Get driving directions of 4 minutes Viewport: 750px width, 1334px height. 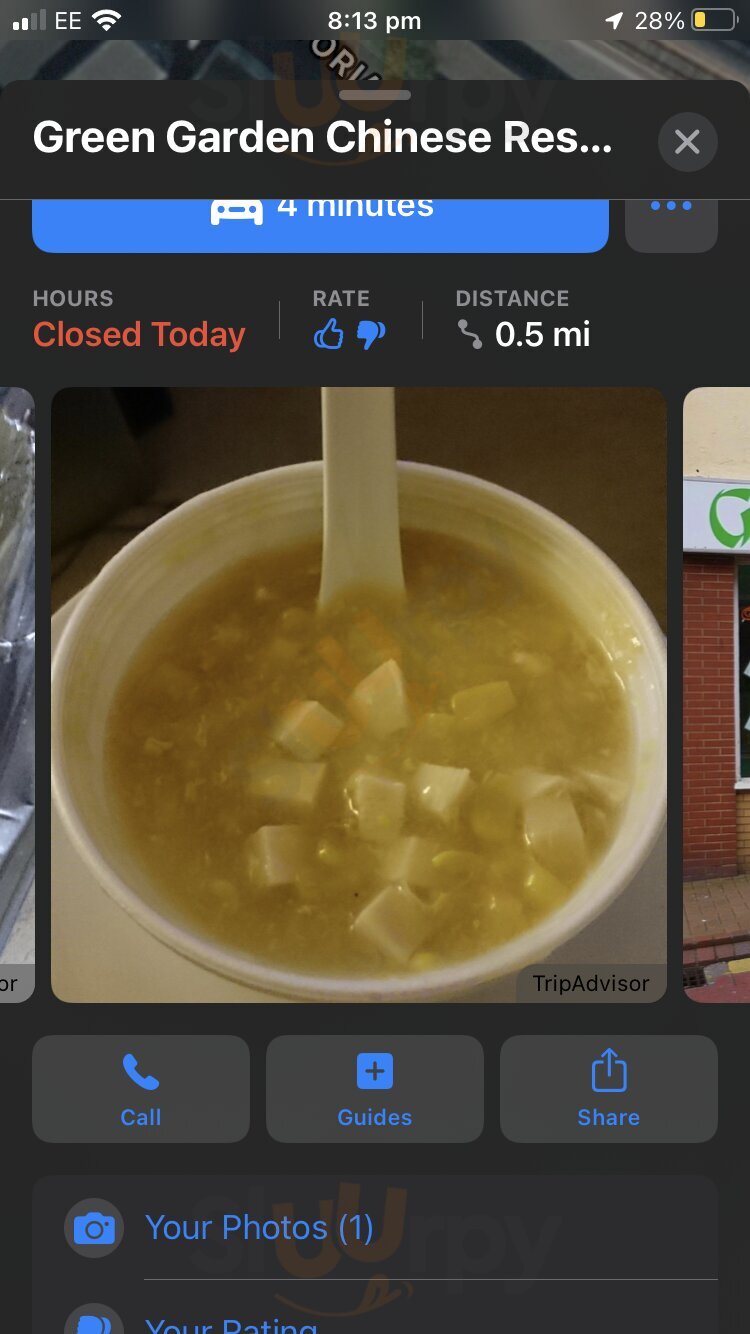coord(320,222)
